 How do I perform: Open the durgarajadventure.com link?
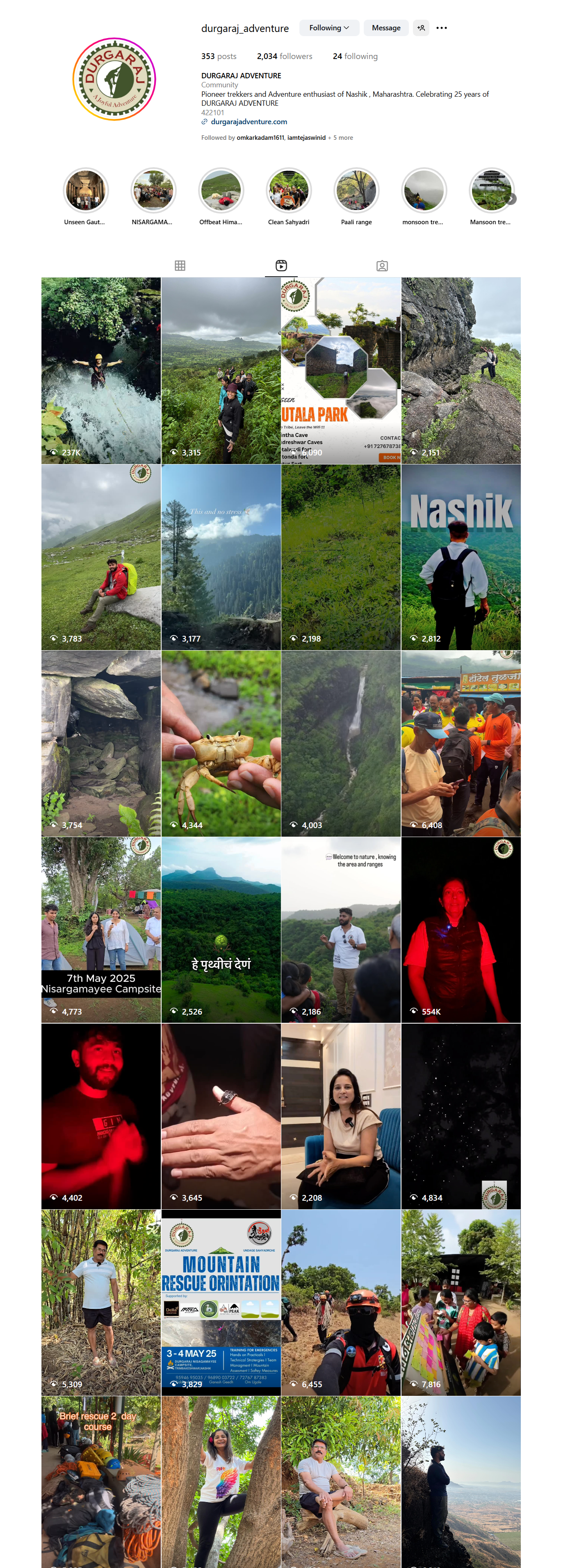tap(249, 122)
